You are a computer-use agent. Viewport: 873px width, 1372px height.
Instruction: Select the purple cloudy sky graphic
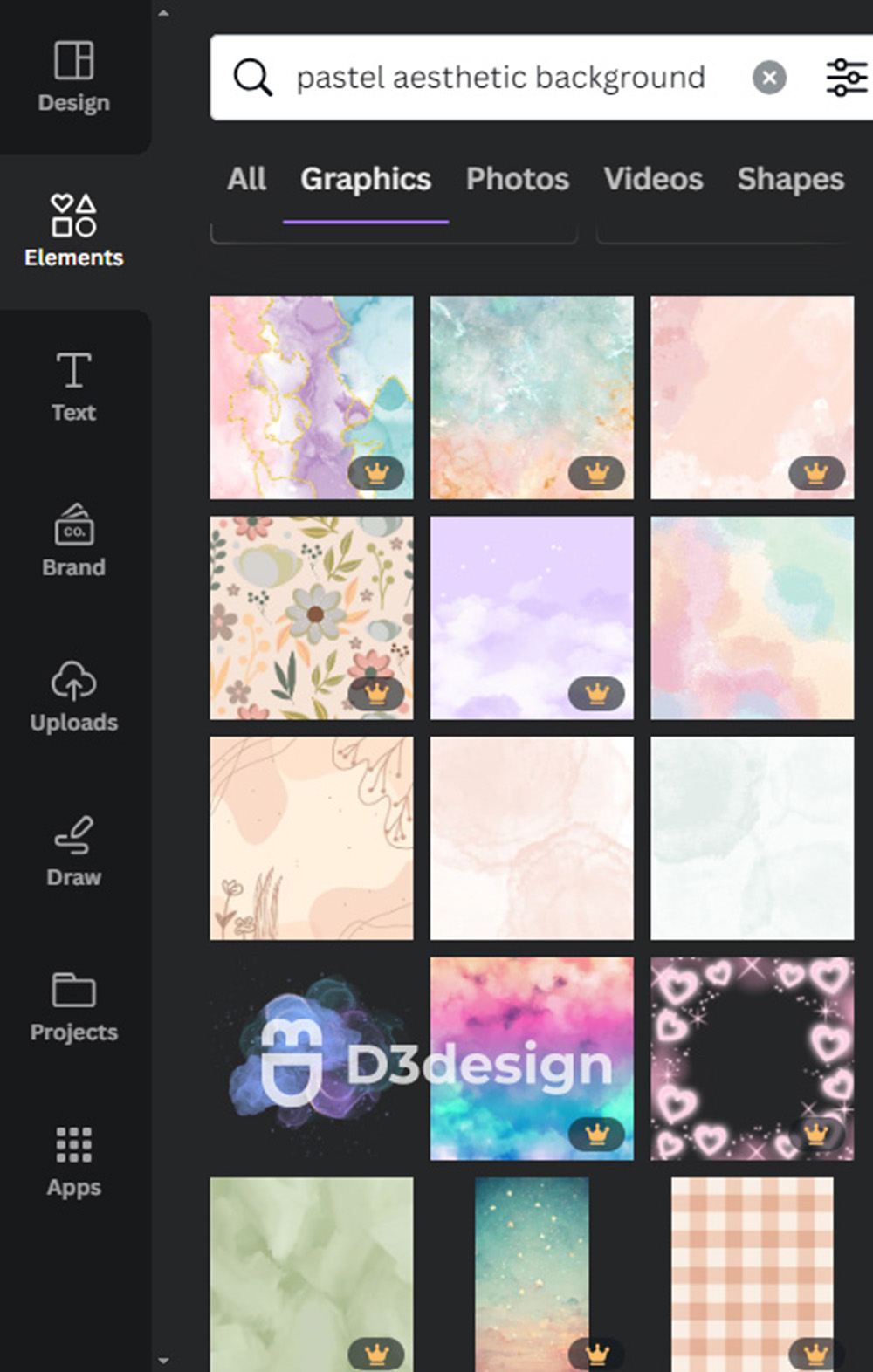point(532,617)
